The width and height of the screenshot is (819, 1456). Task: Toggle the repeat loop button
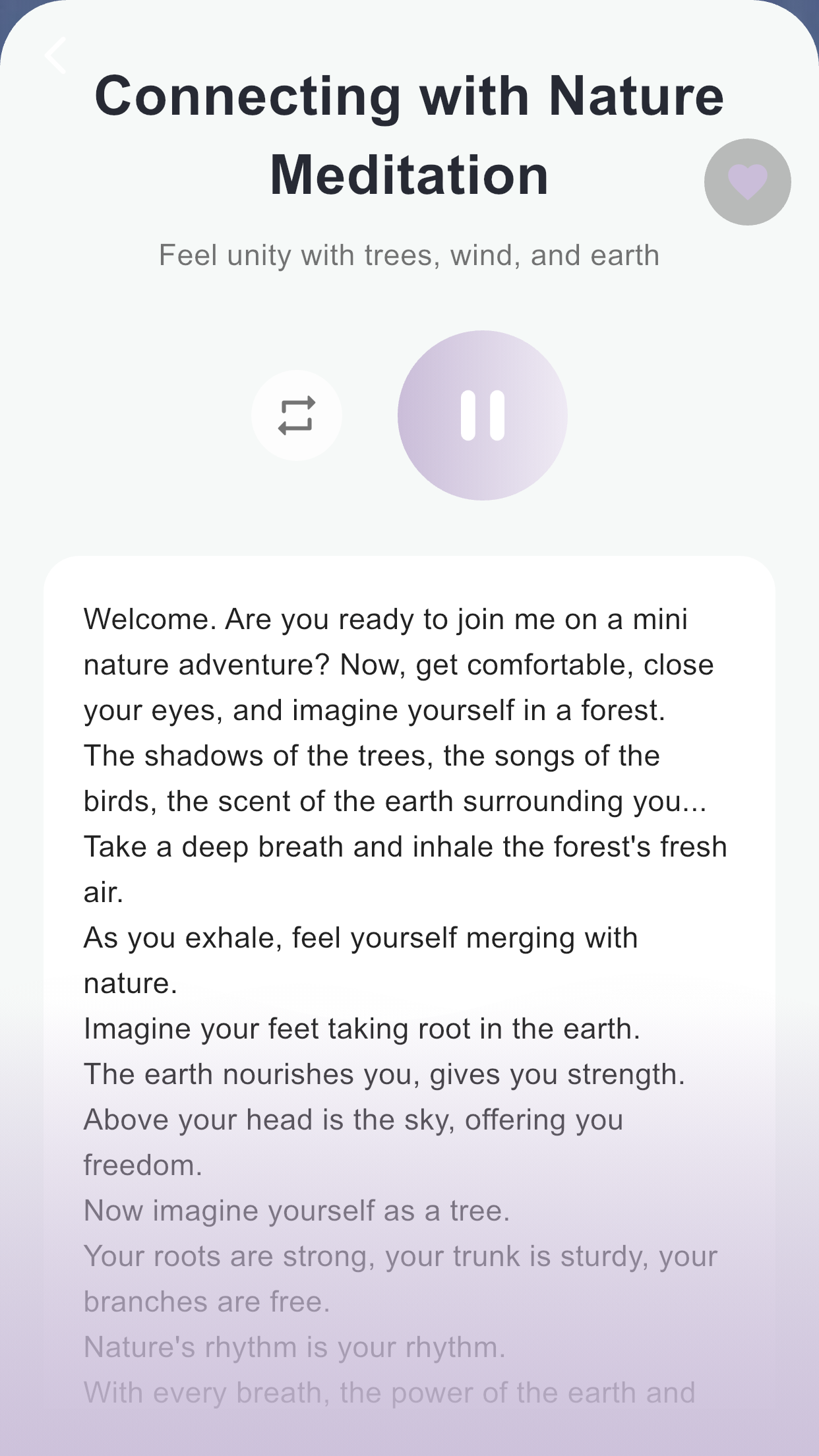coord(297,415)
